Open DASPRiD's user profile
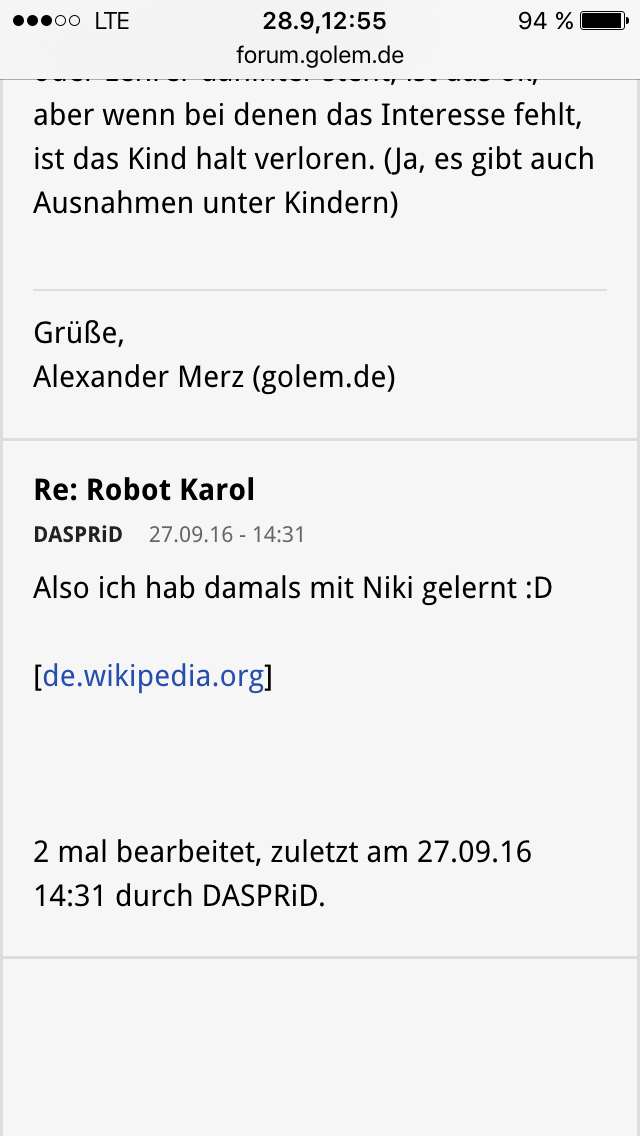 pyautogui.click(x=78, y=535)
